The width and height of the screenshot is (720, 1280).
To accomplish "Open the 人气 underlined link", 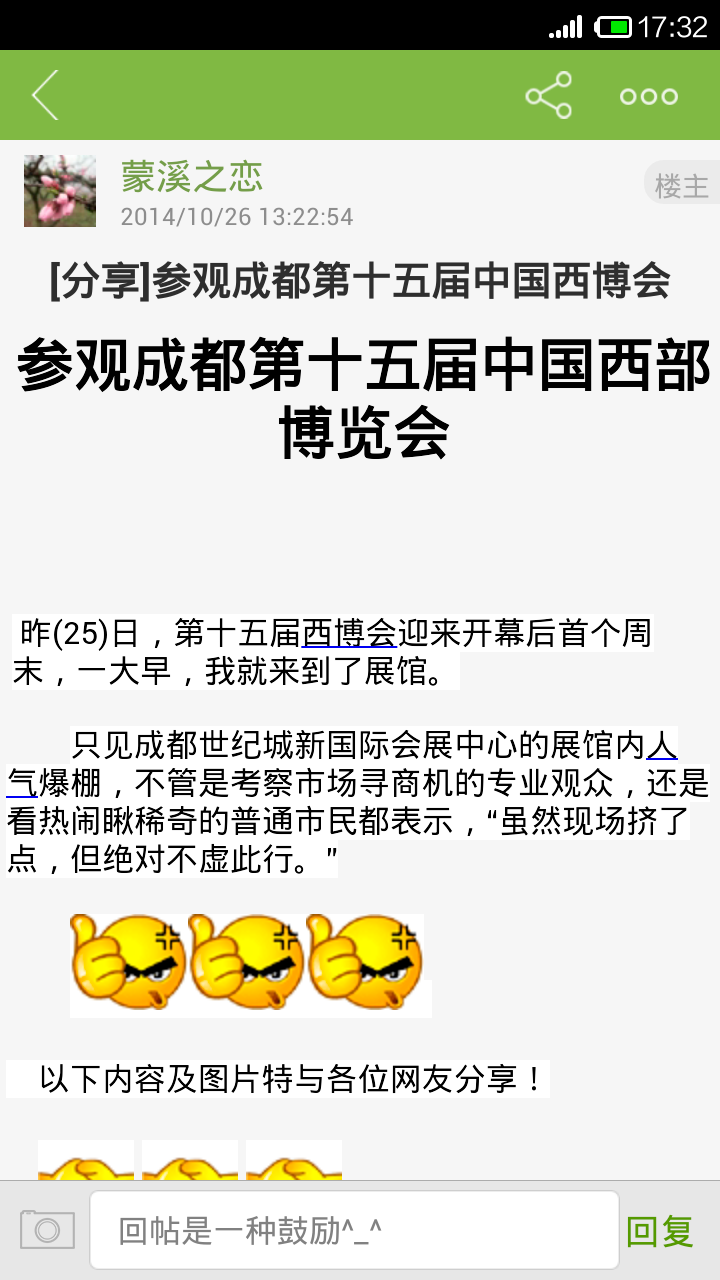I will pos(661,746).
